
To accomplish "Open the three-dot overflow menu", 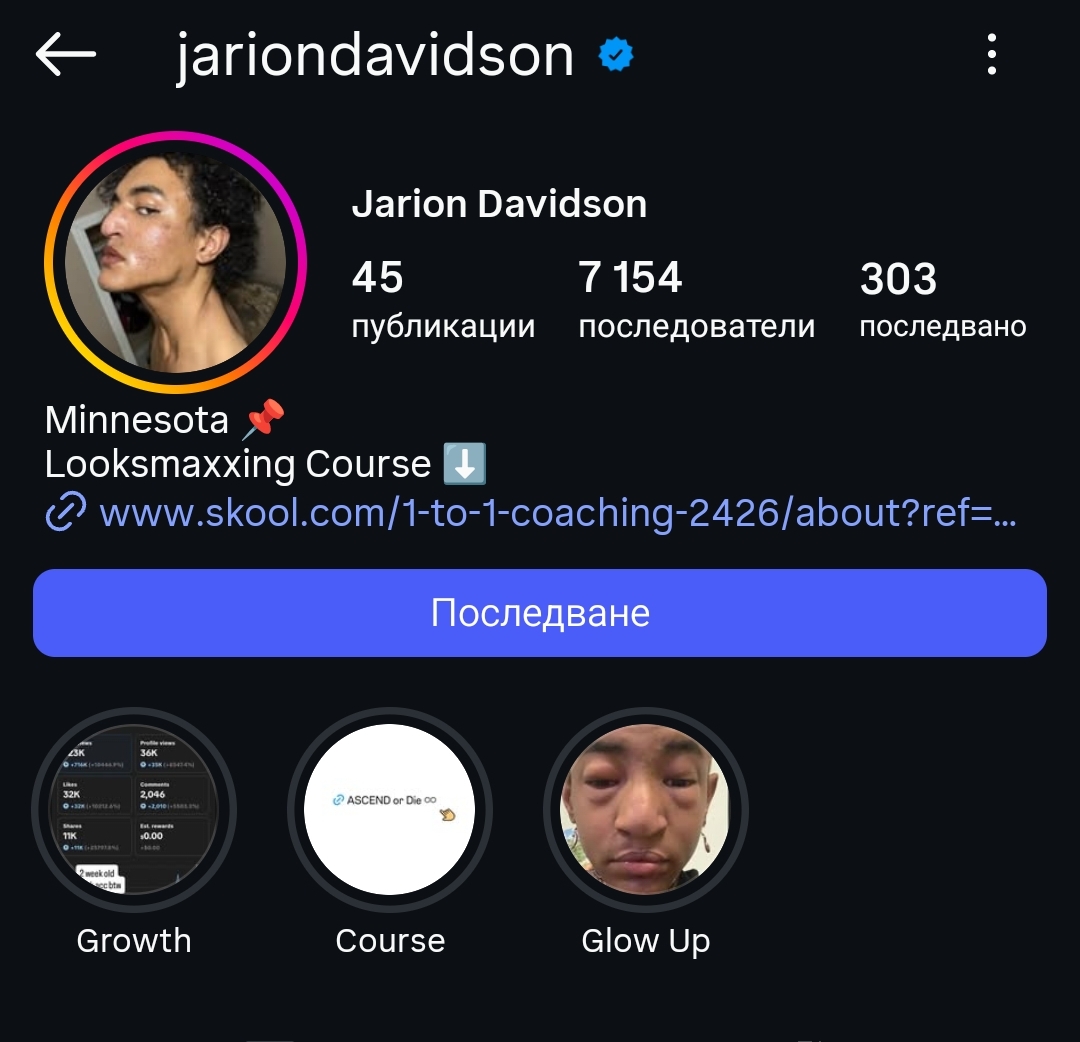I will [991, 55].
